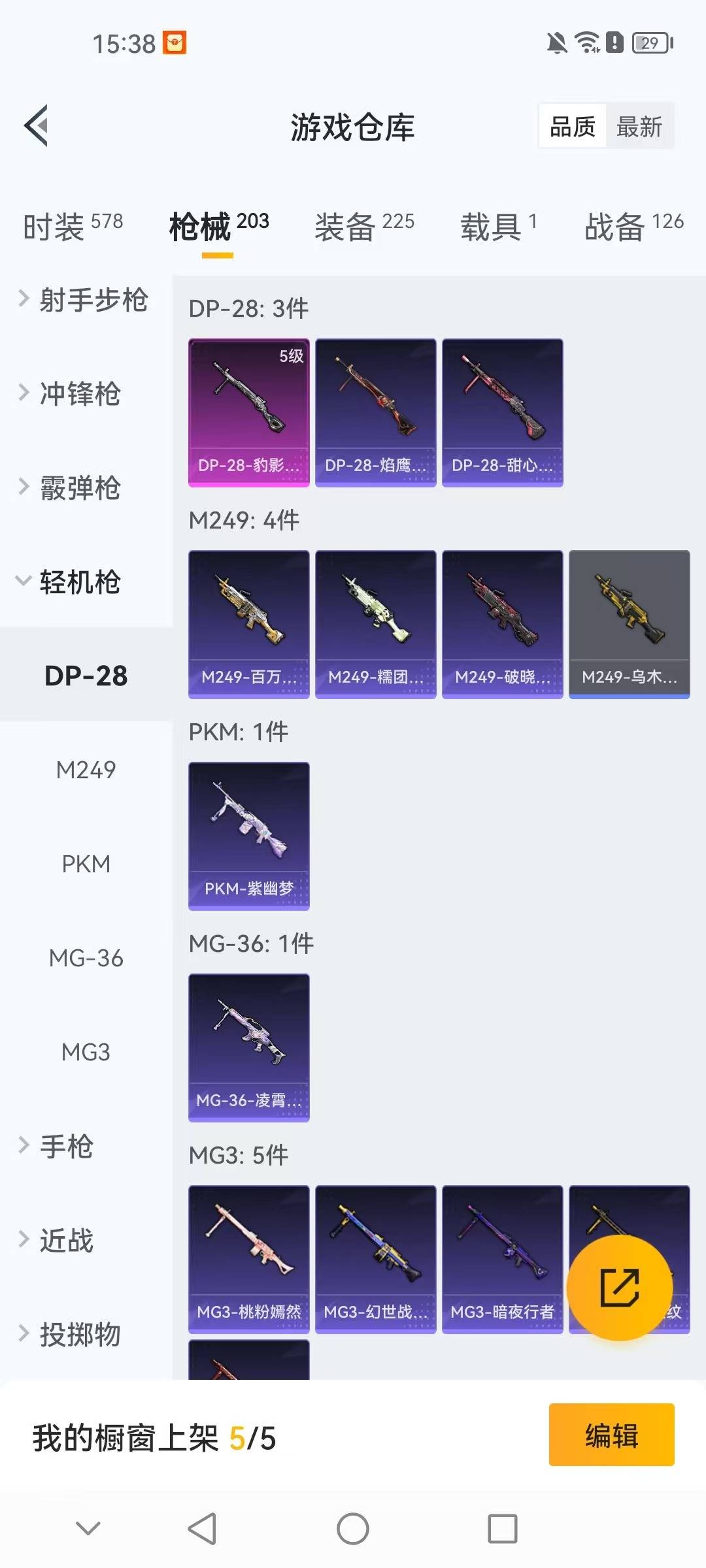Tap the share icon over MG3 list

(x=620, y=1288)
